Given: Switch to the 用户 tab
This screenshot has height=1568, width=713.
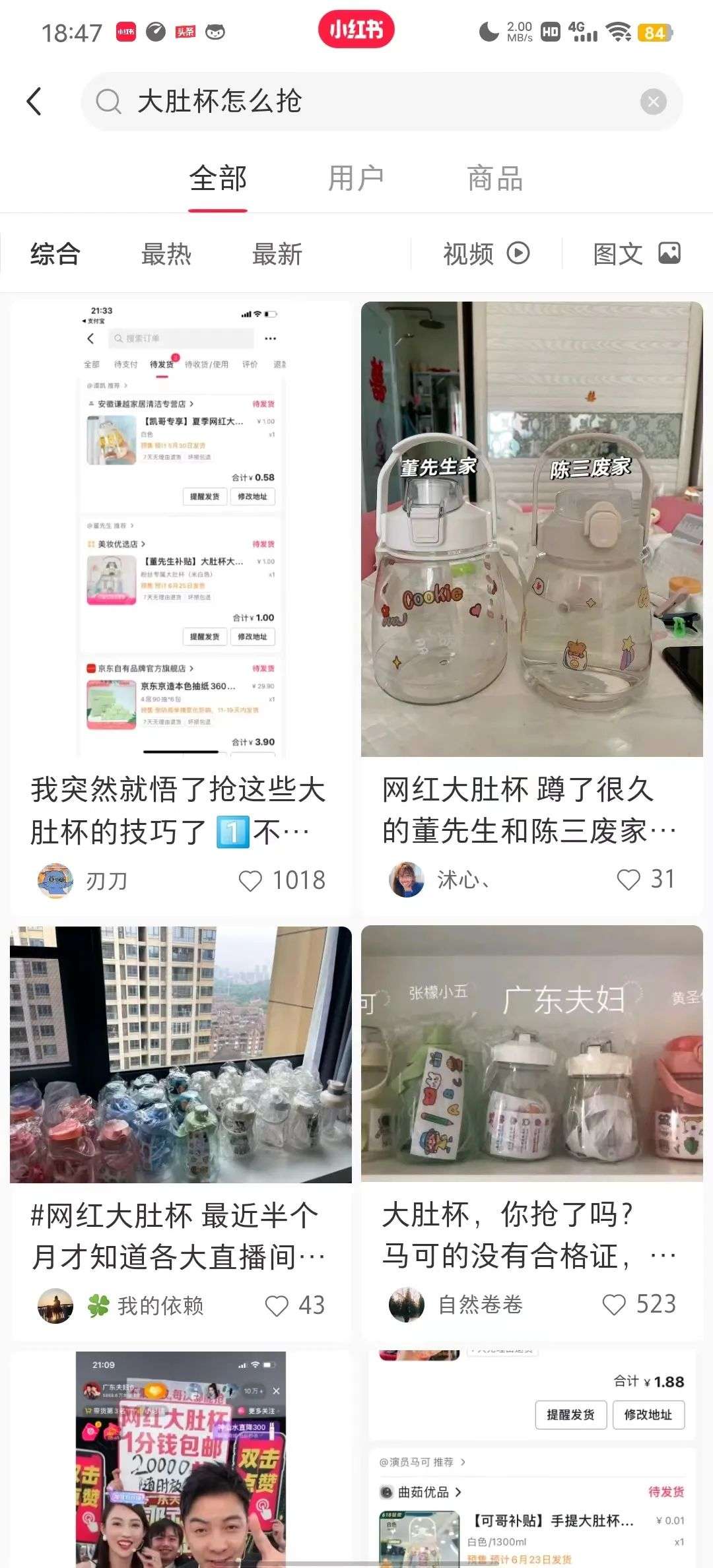Looking at the screenshot, I should point(356,179).
